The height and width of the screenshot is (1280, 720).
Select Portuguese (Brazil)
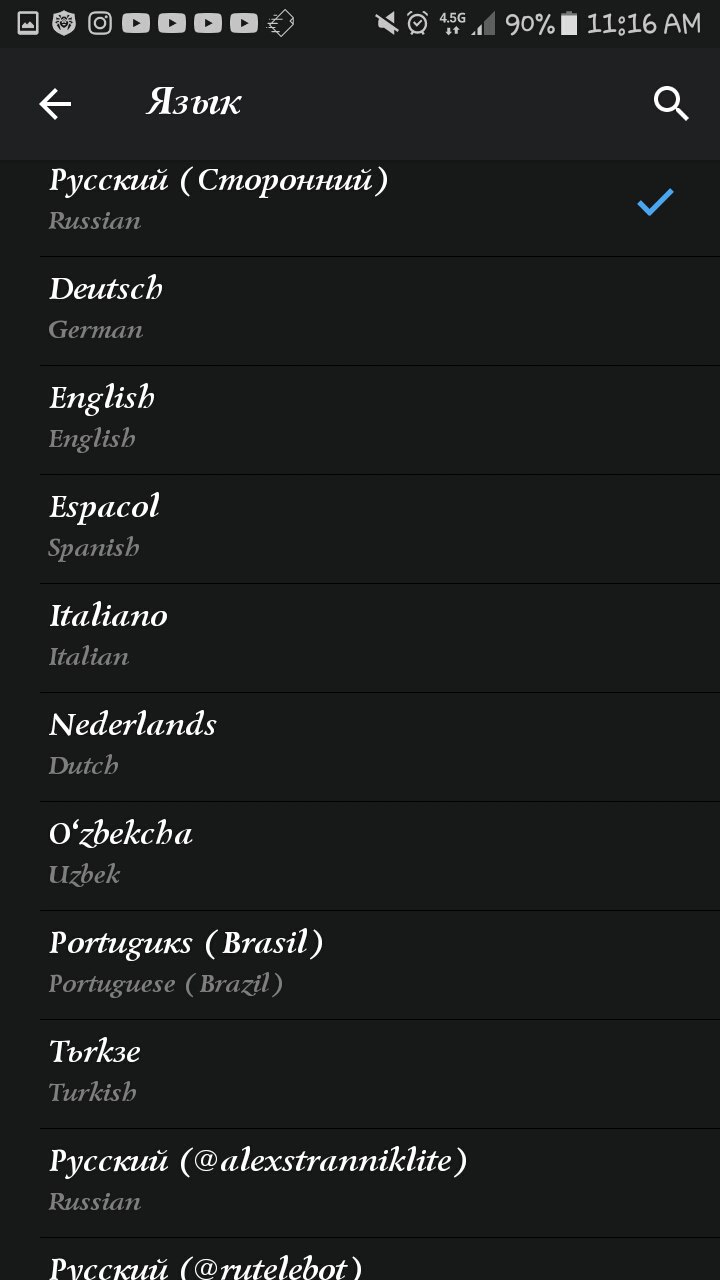[x=360, y=964]
